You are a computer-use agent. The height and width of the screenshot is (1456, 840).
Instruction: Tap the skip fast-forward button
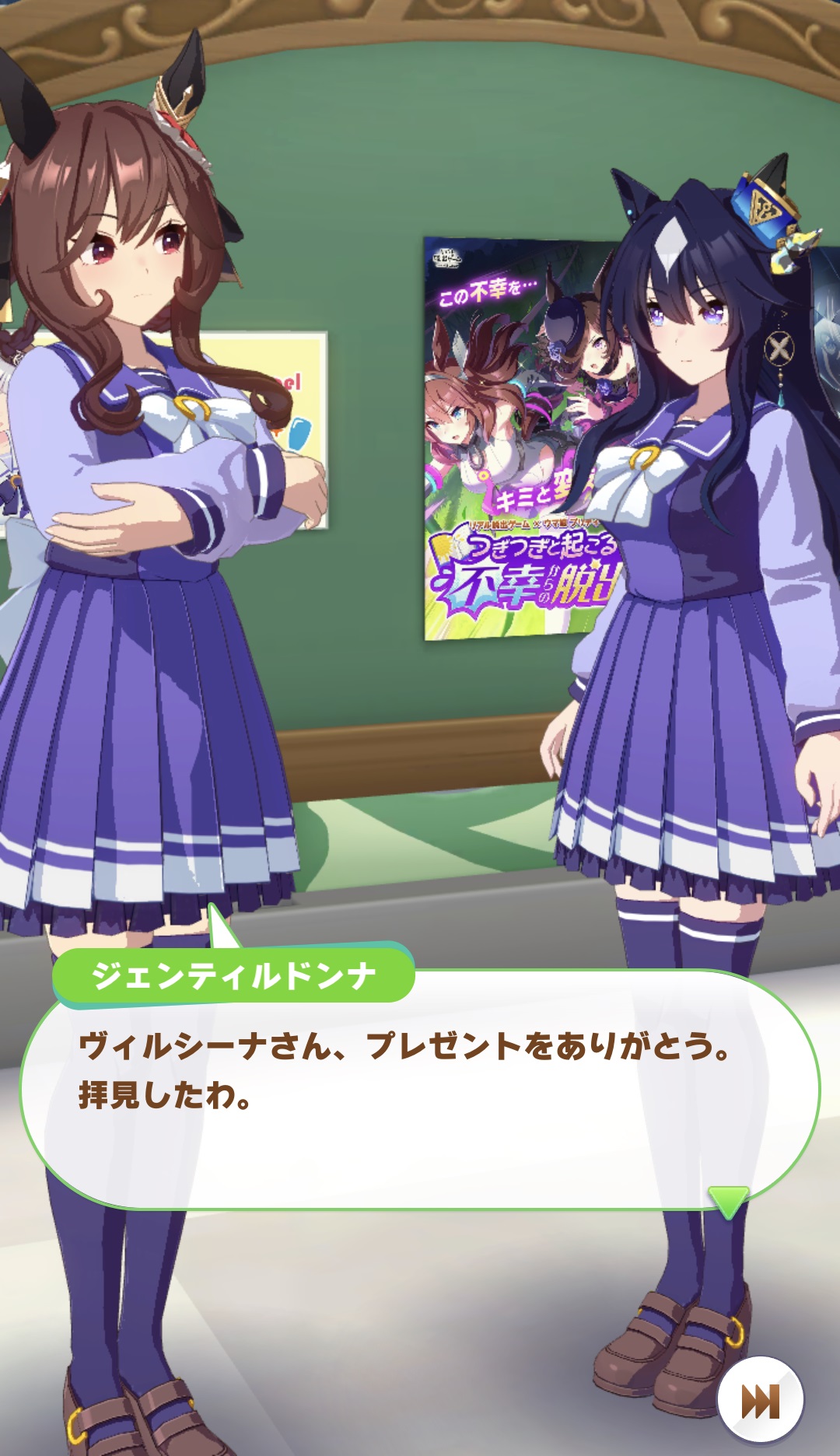pyautogui.click(x=760, y=1401)
